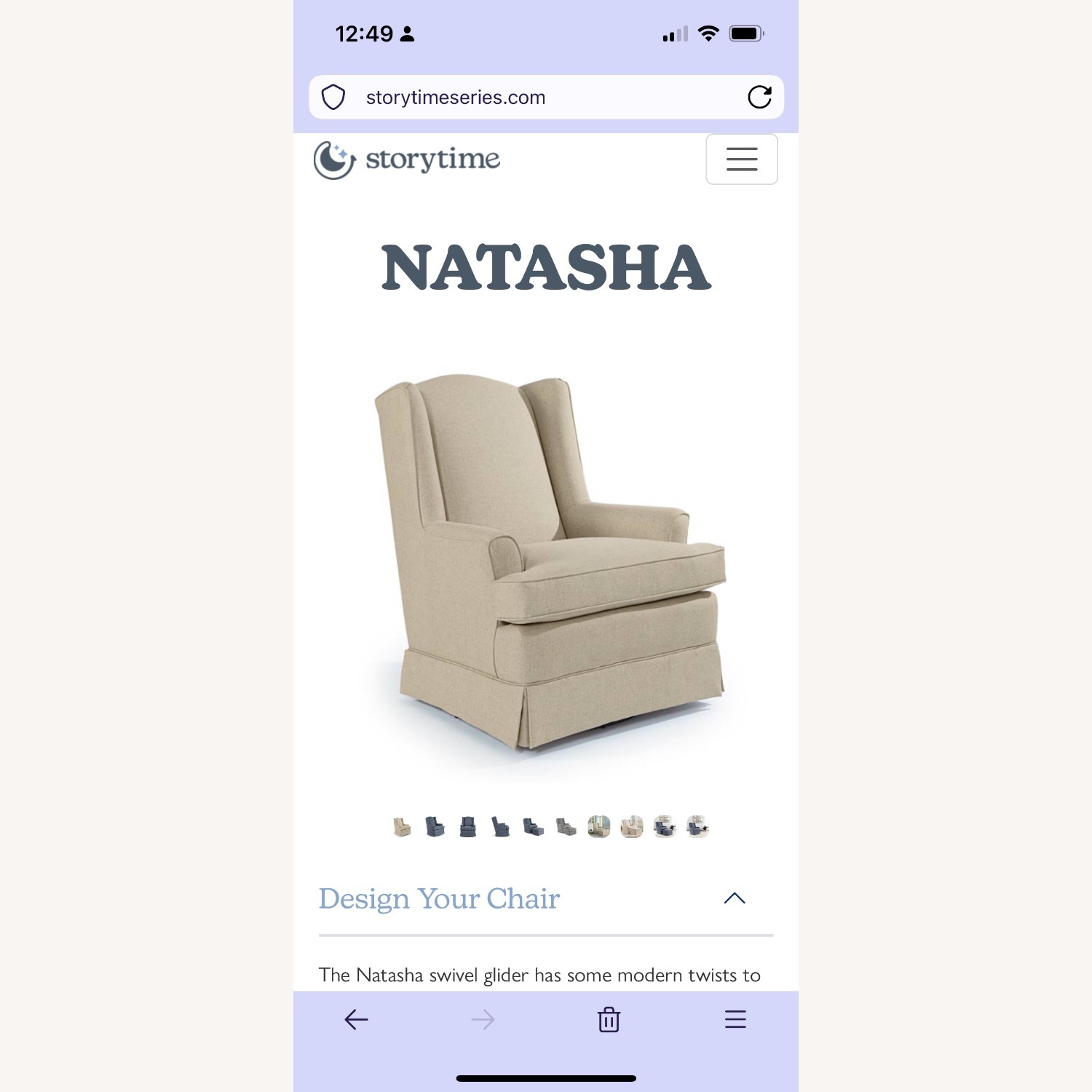Show the front-facing blue chair thumbnail
The width and height of the screenshot is (1092, 1092).
point(468,827)
